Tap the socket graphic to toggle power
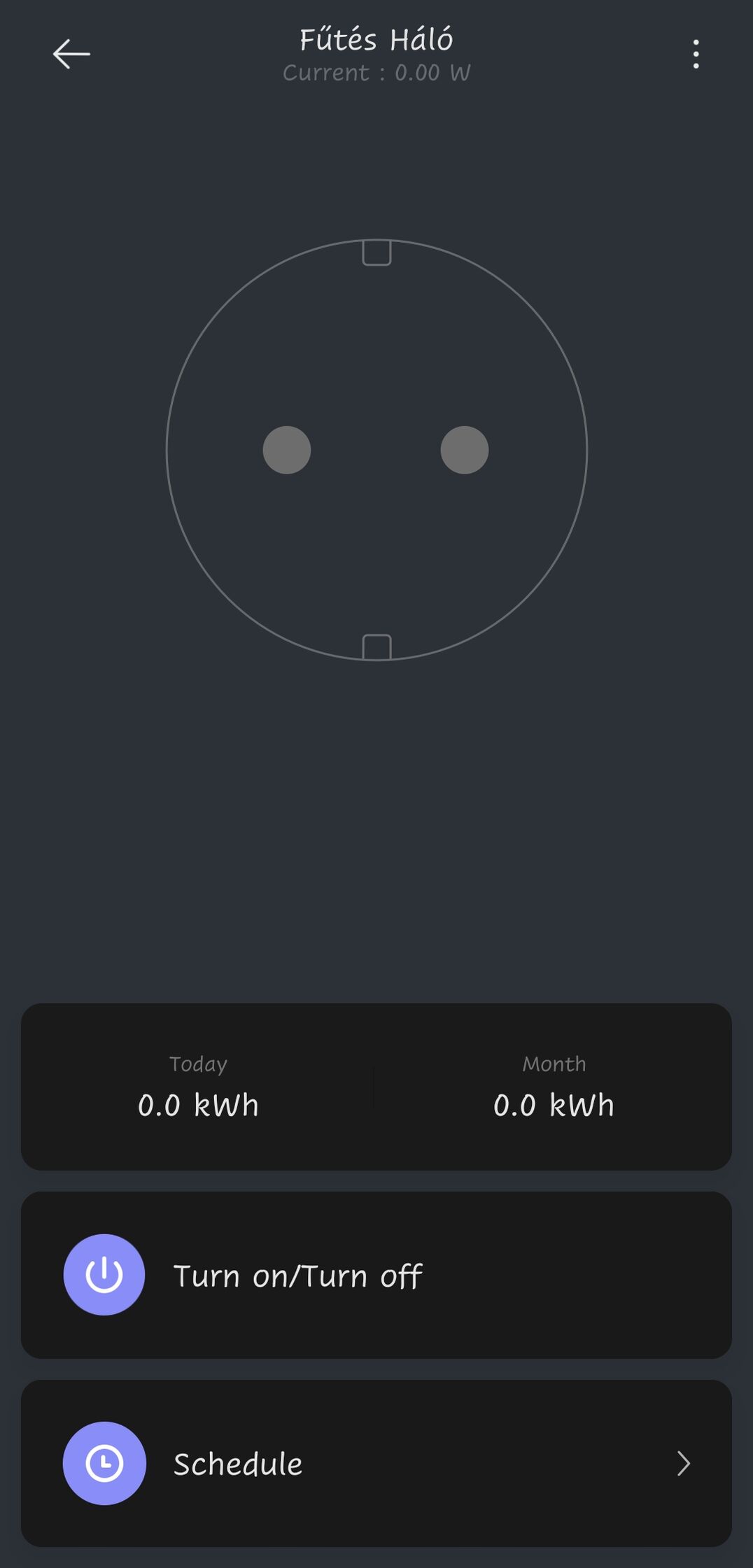 pos(376,450)
